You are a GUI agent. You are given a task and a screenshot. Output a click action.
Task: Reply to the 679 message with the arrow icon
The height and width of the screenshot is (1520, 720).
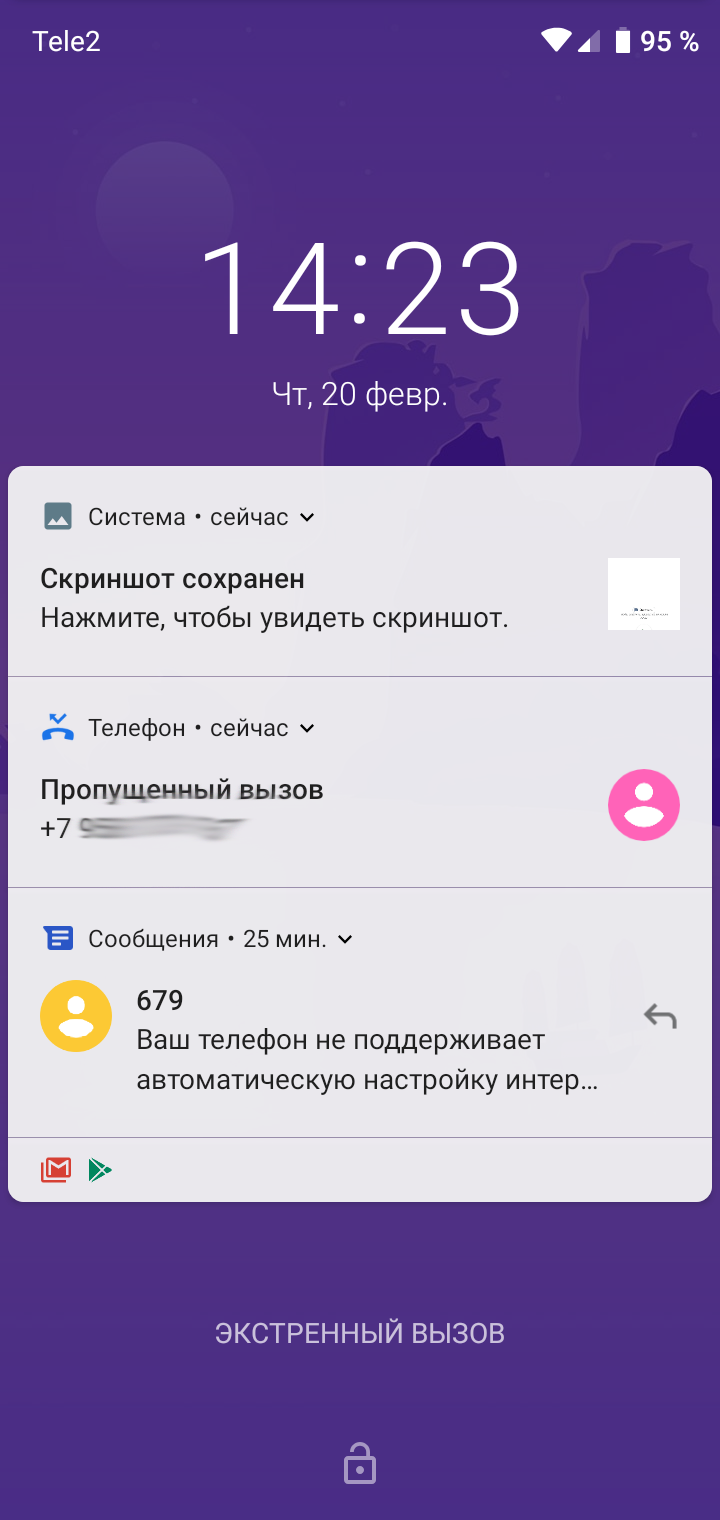click(x=660, y=1017)
